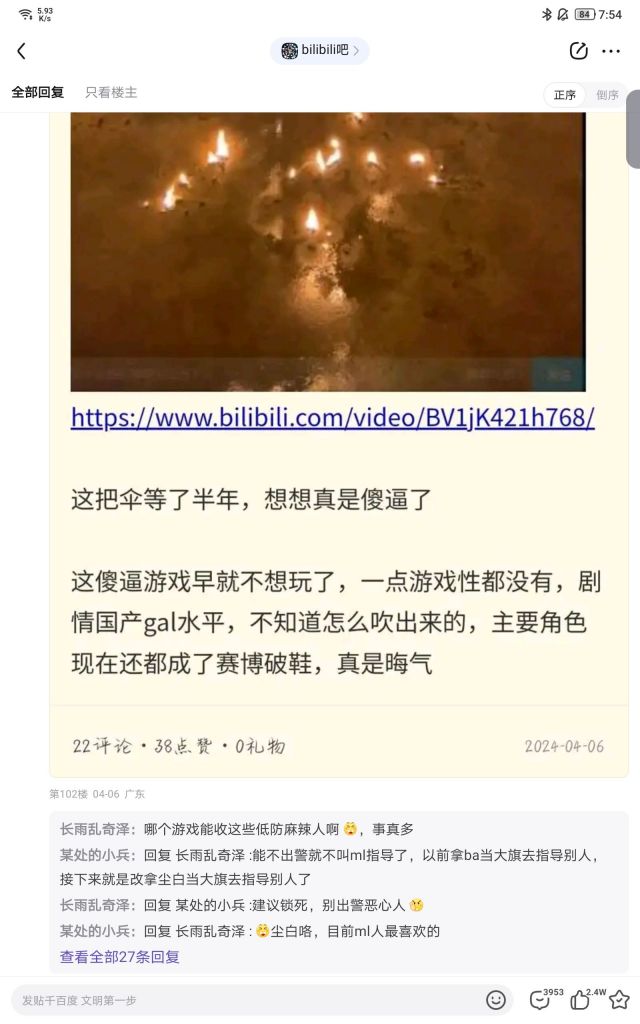Favorite the thread with star icon
The width and height of the screenshot is (640, 1024).
pos(619,1000)
